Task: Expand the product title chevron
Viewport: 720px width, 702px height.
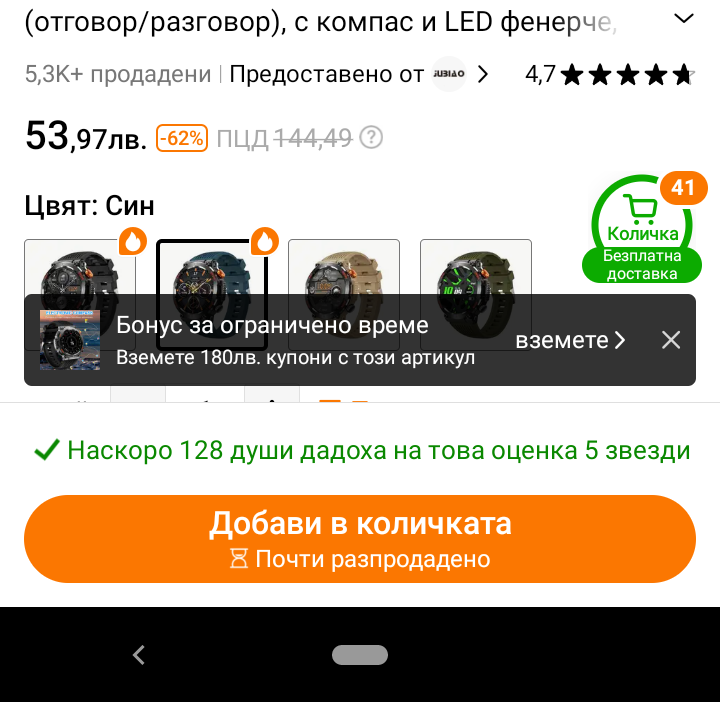Action: [684, 19]
